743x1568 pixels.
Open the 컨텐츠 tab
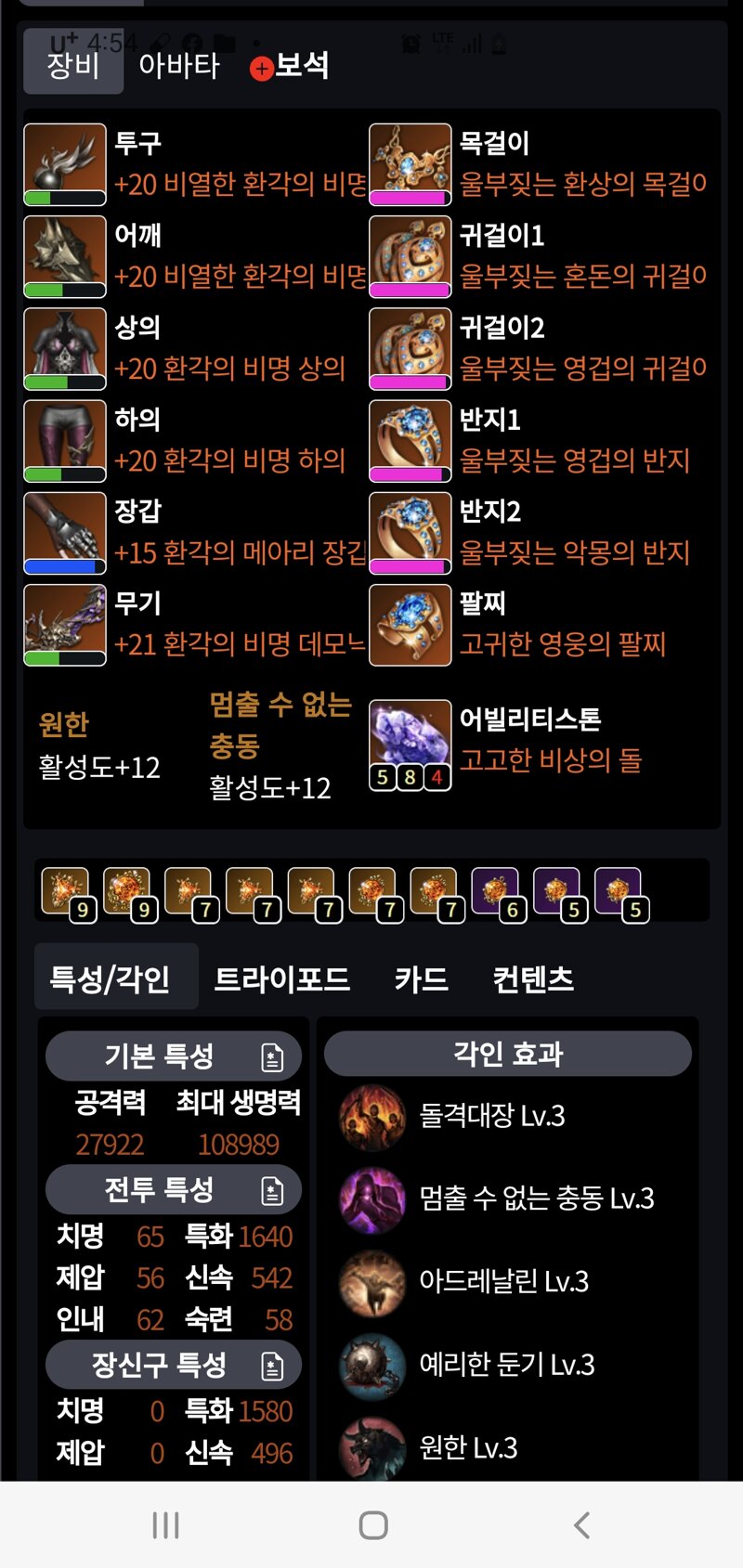533,978
